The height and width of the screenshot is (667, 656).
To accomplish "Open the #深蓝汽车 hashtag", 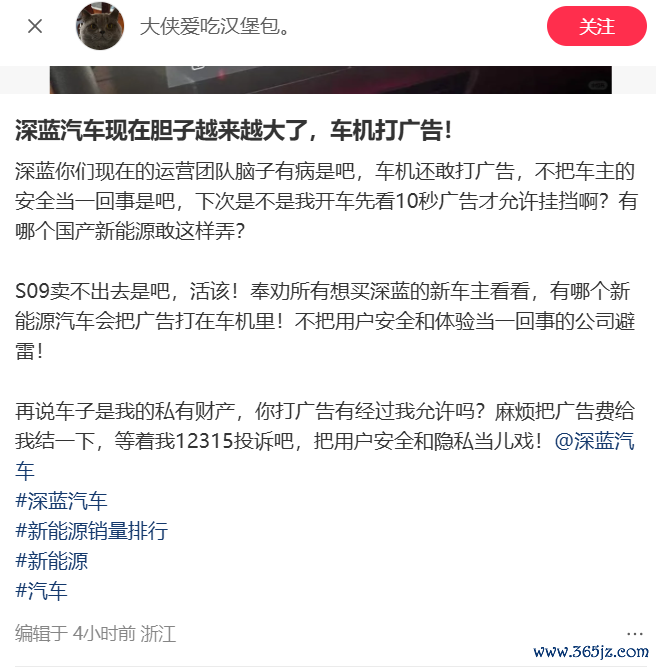I will [62, 501].
